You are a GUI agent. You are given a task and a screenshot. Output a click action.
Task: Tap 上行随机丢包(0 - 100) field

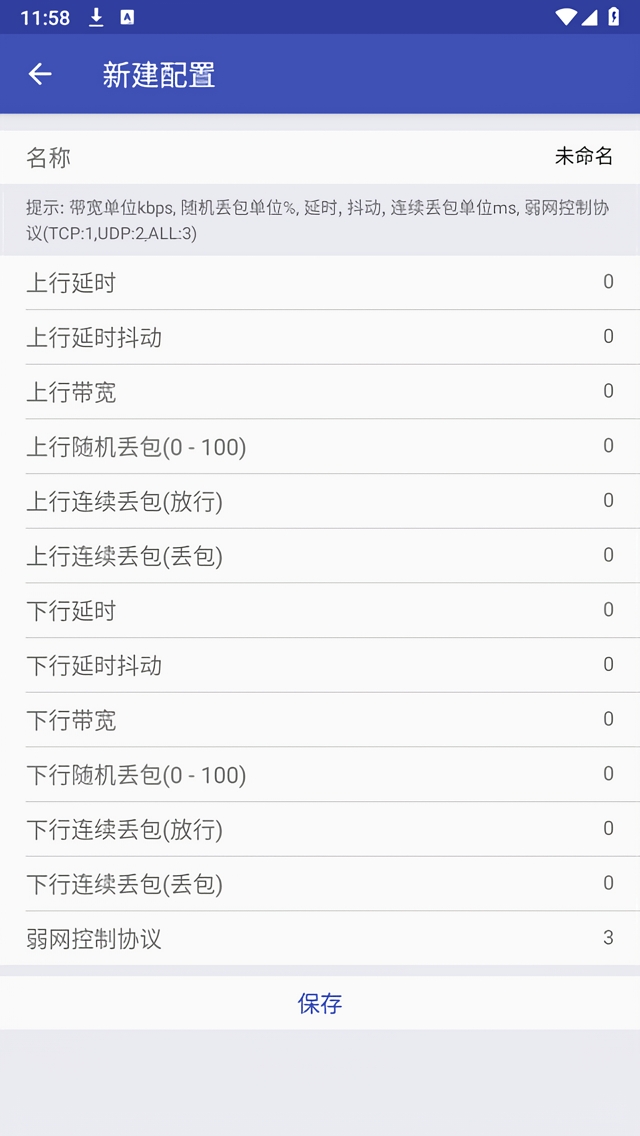(x=607, y=446)
